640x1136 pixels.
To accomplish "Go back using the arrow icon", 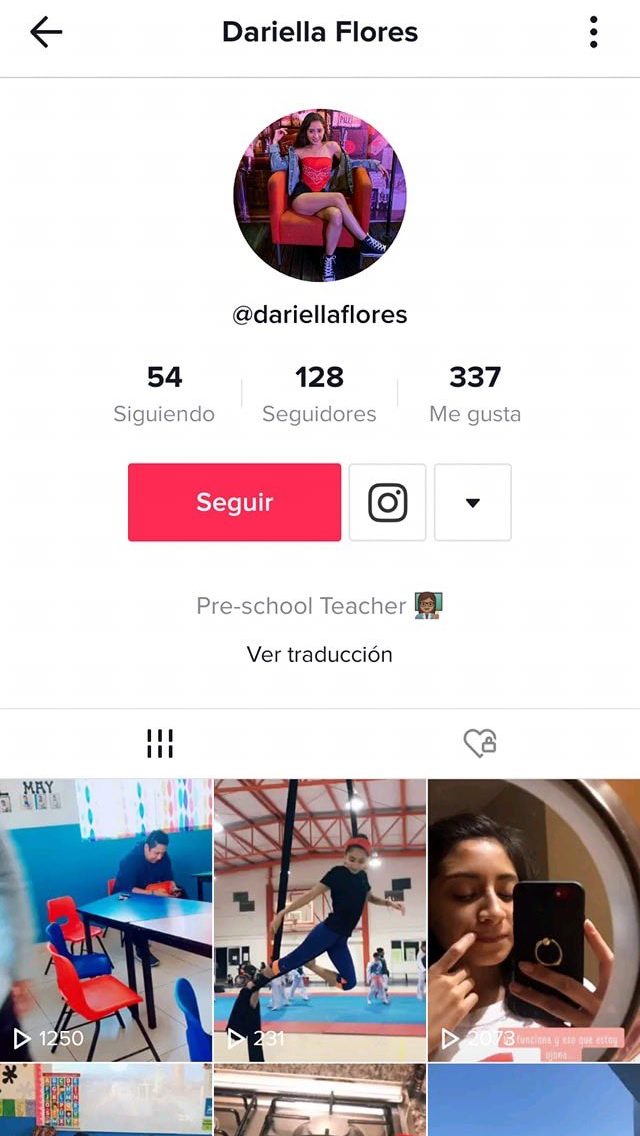I will pyautogui.click(x=46, y=33).
